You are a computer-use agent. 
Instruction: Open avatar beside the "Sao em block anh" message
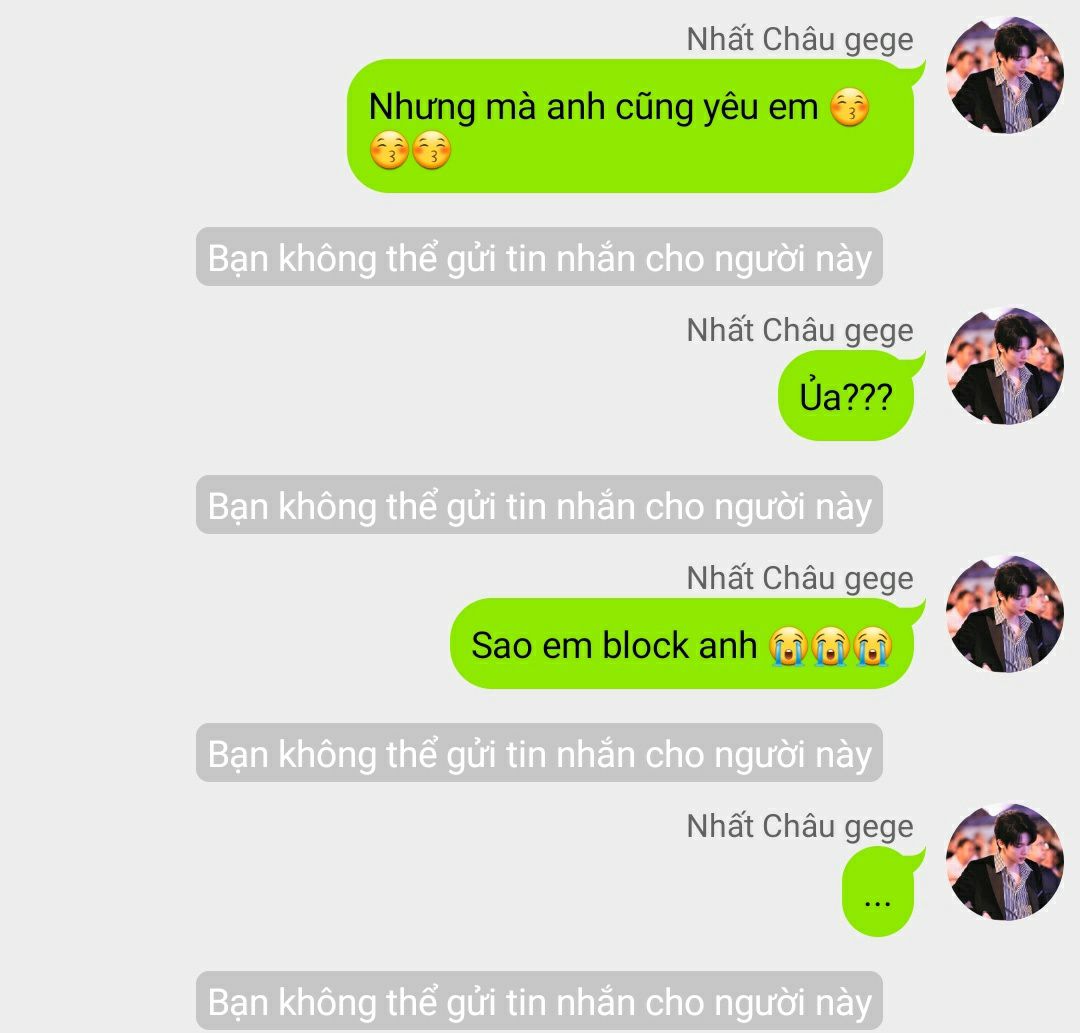point(1004,613)
